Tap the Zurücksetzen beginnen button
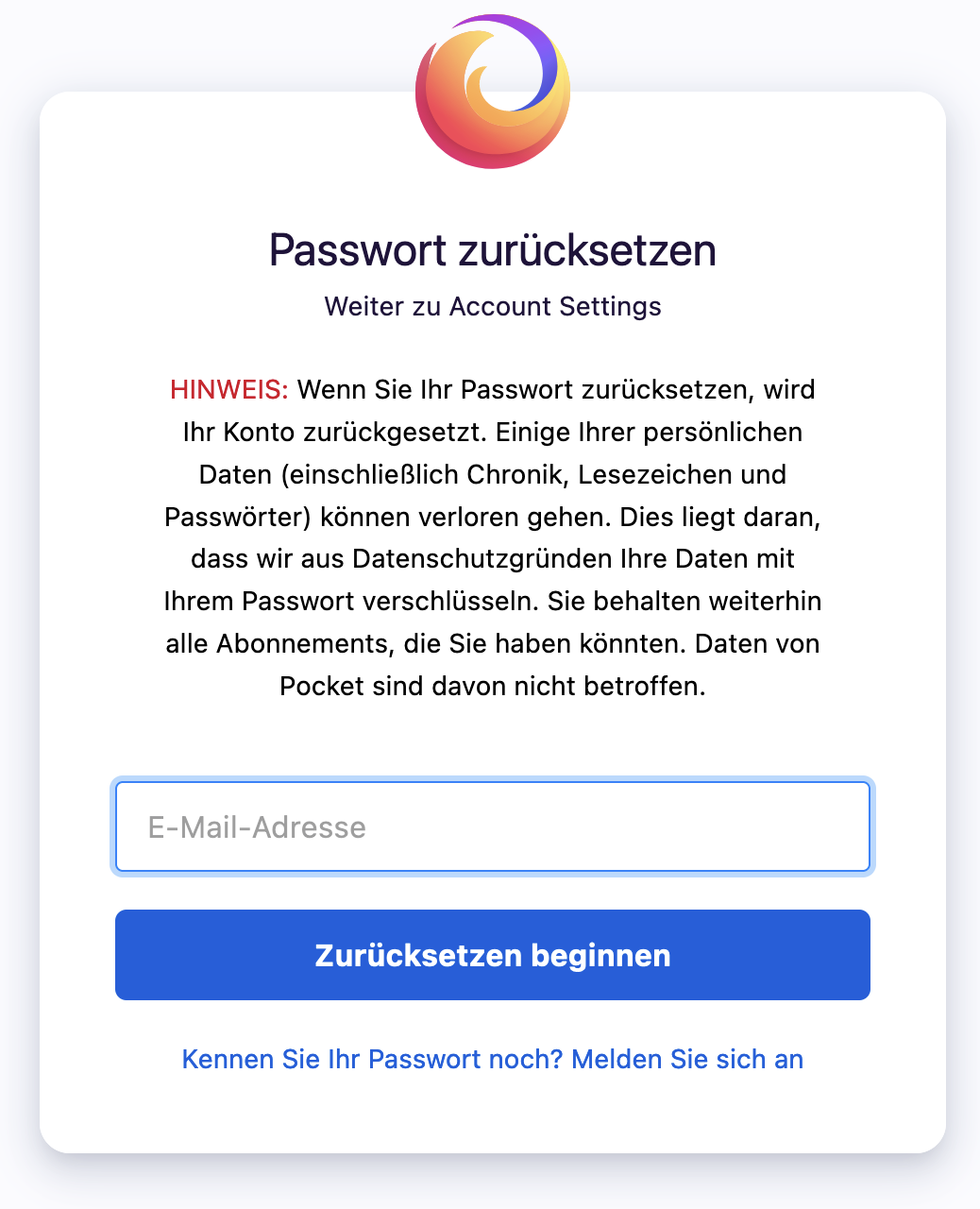Image resolution: width=980 pixels, height=1209 pixels. (492, 955)
